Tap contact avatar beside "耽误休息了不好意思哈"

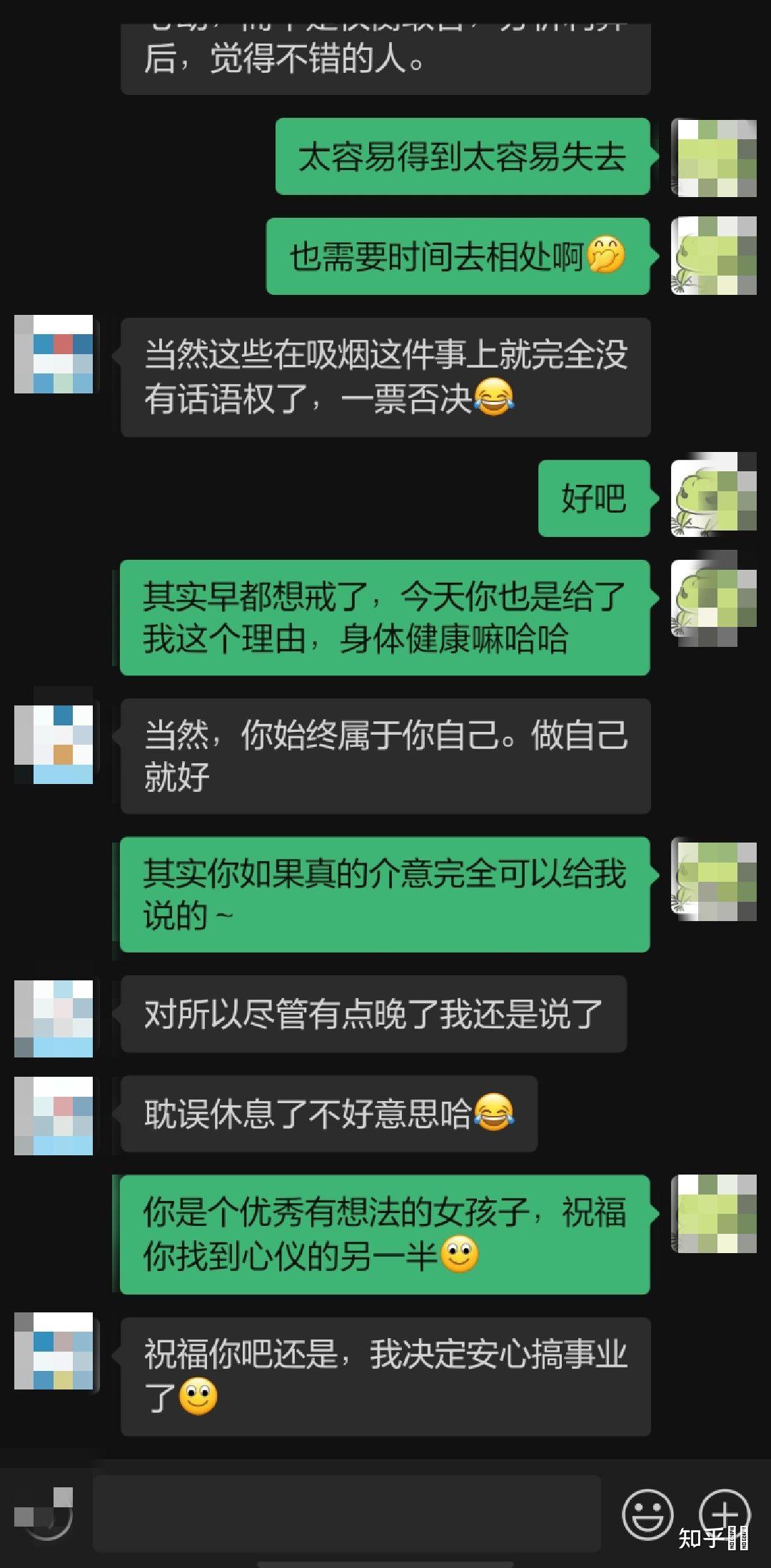tap(54, 1116)
